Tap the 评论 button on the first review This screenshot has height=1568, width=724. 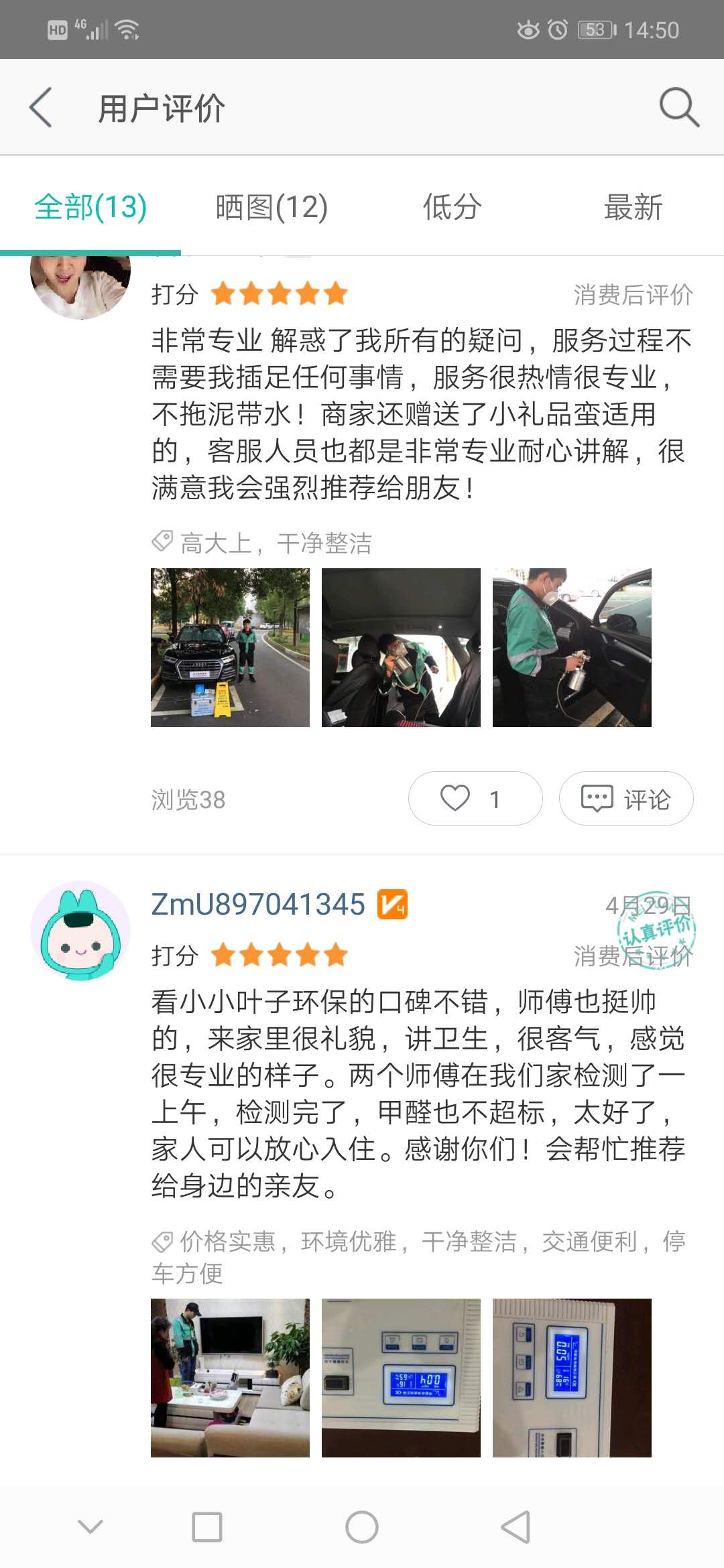(x=625, y=799)
